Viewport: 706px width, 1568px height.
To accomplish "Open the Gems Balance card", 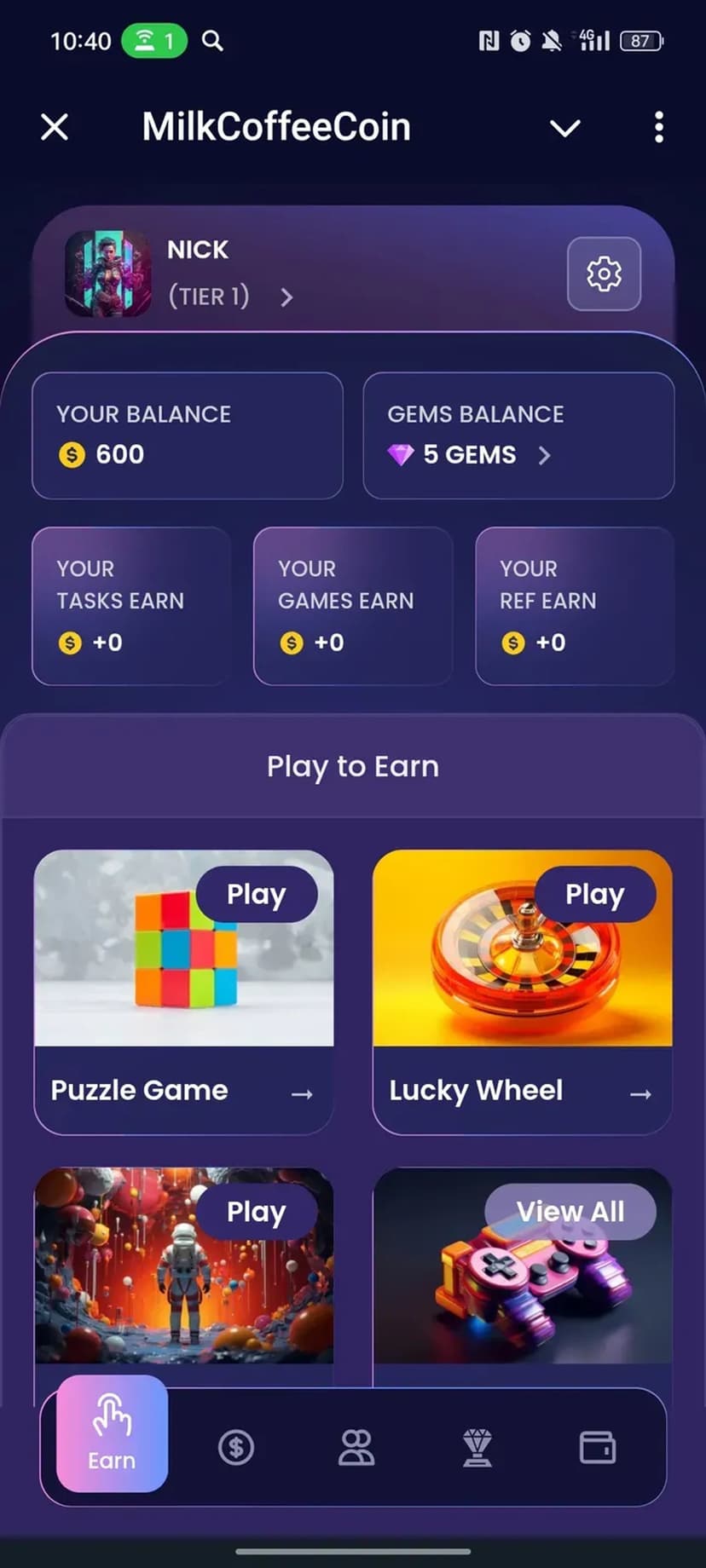I will click(518, 436).
